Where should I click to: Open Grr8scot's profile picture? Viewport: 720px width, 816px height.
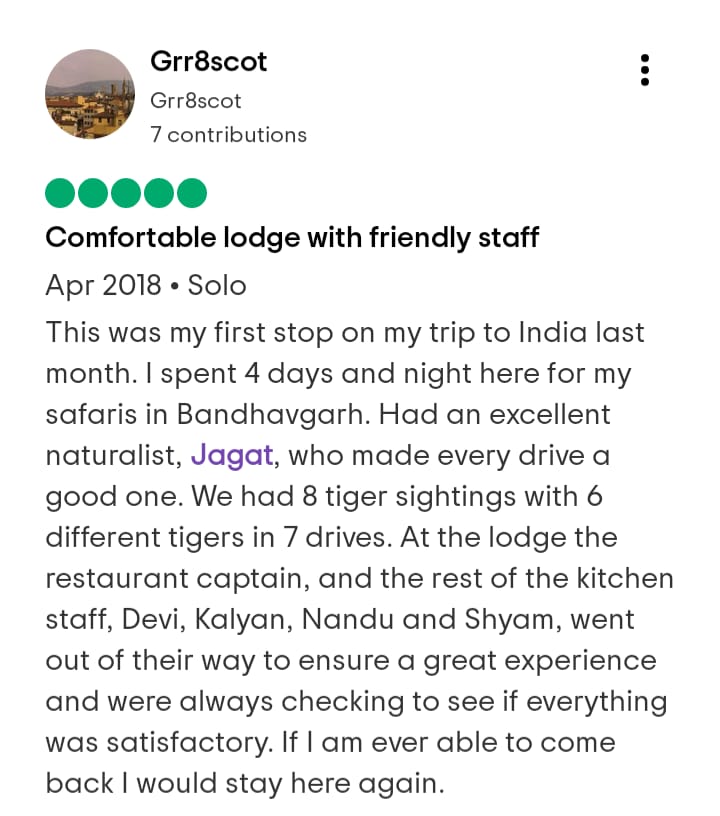pos(90,94)
